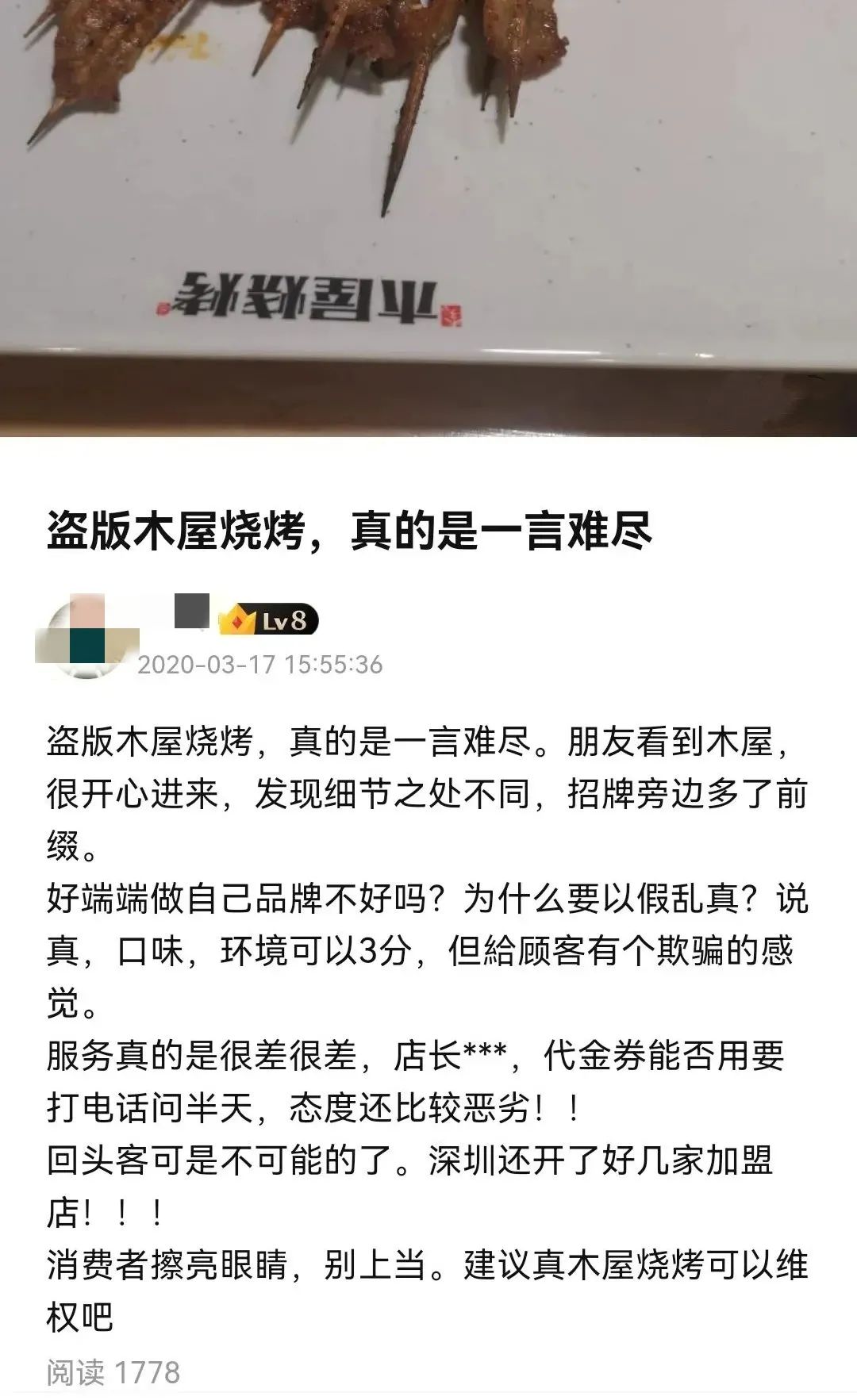Open the post author's avatar
This screenshot has width=857, height=1400.
pyautogui.click(x=87, y=635)
